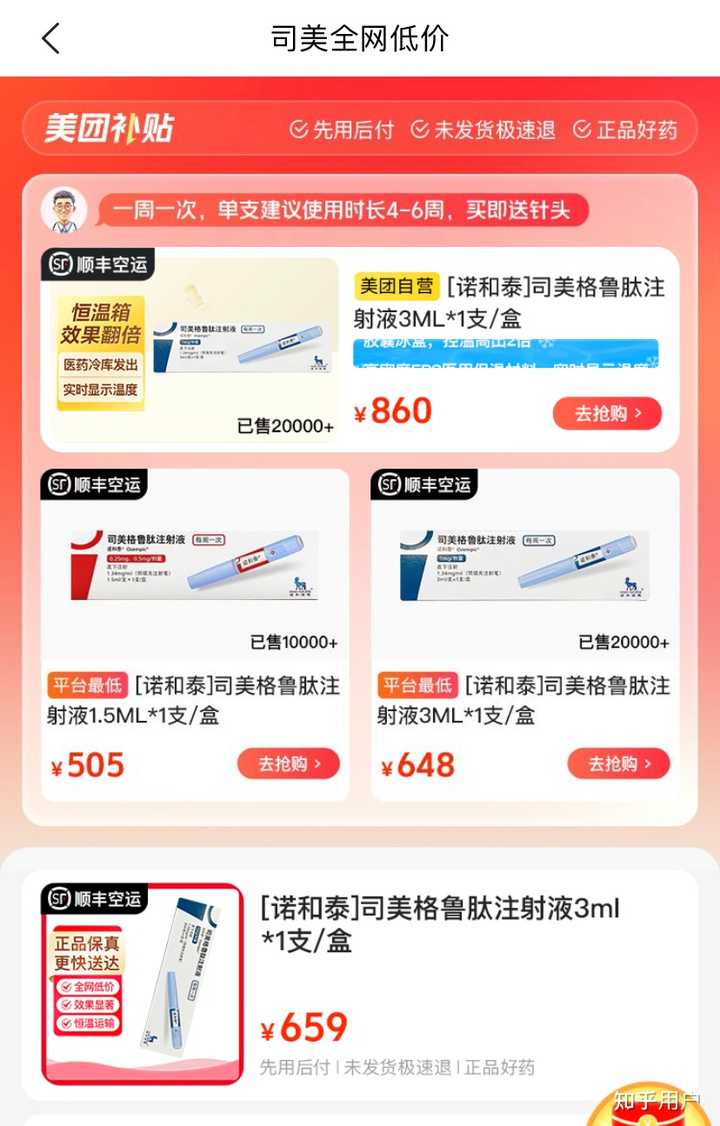The height and width of the screenshot is (1126, 720).
Task: Tap 去抢购 on the 860 yuan product
Action: pyautogui.click(x=607, y=413)
